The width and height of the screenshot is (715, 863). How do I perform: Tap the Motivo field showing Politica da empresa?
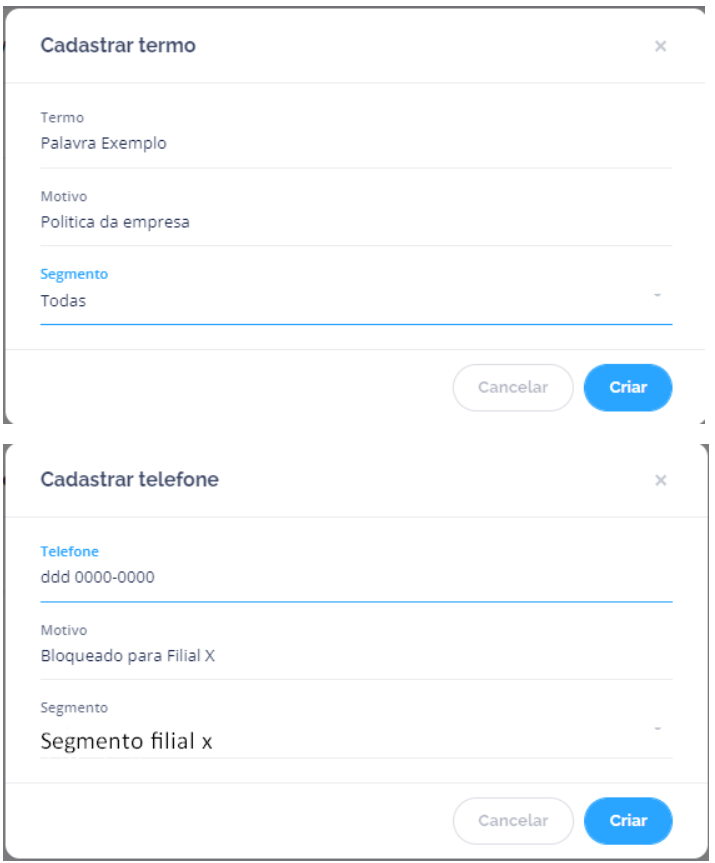[x=355, y=222]
